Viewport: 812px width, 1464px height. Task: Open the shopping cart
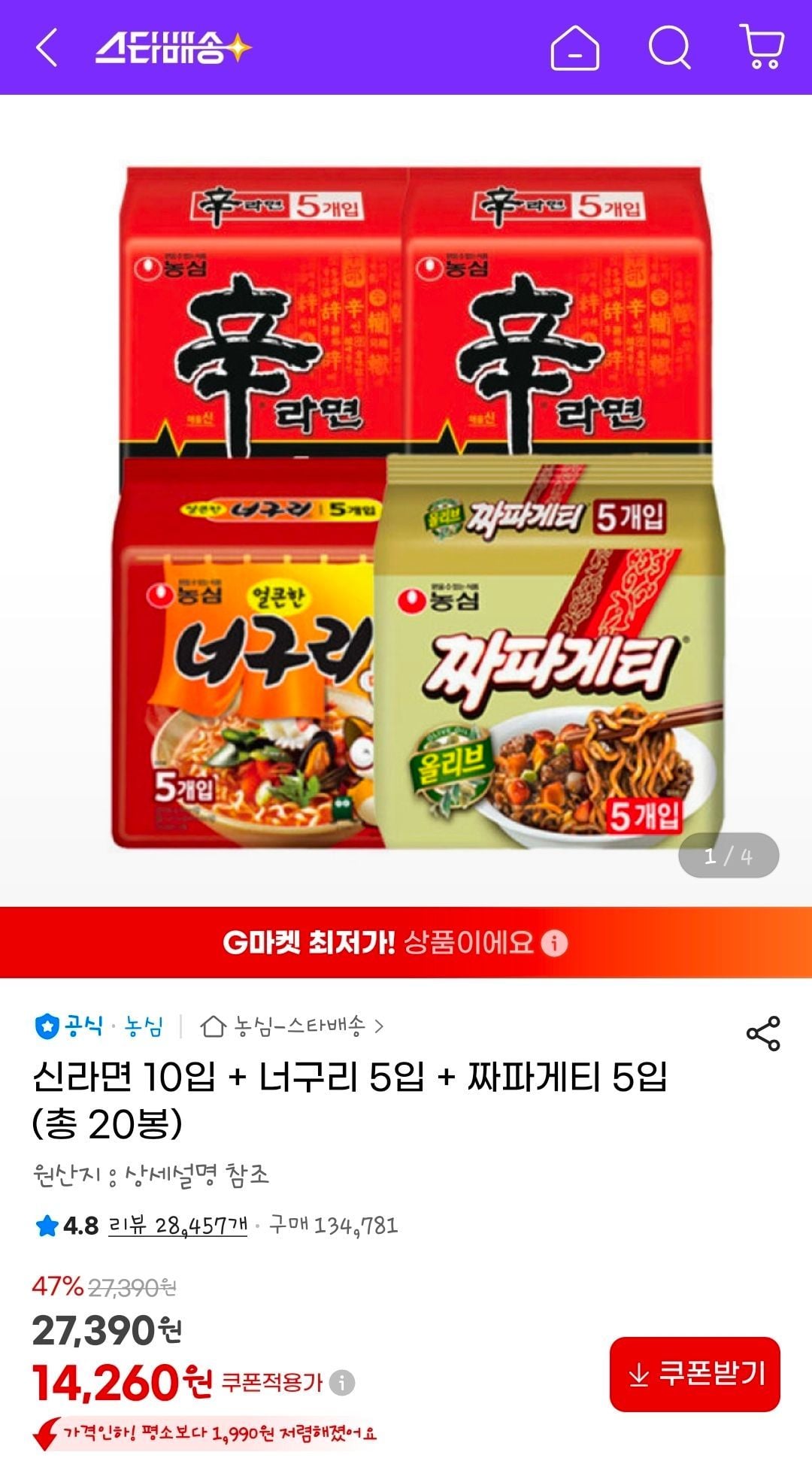[x=762, y=47]
